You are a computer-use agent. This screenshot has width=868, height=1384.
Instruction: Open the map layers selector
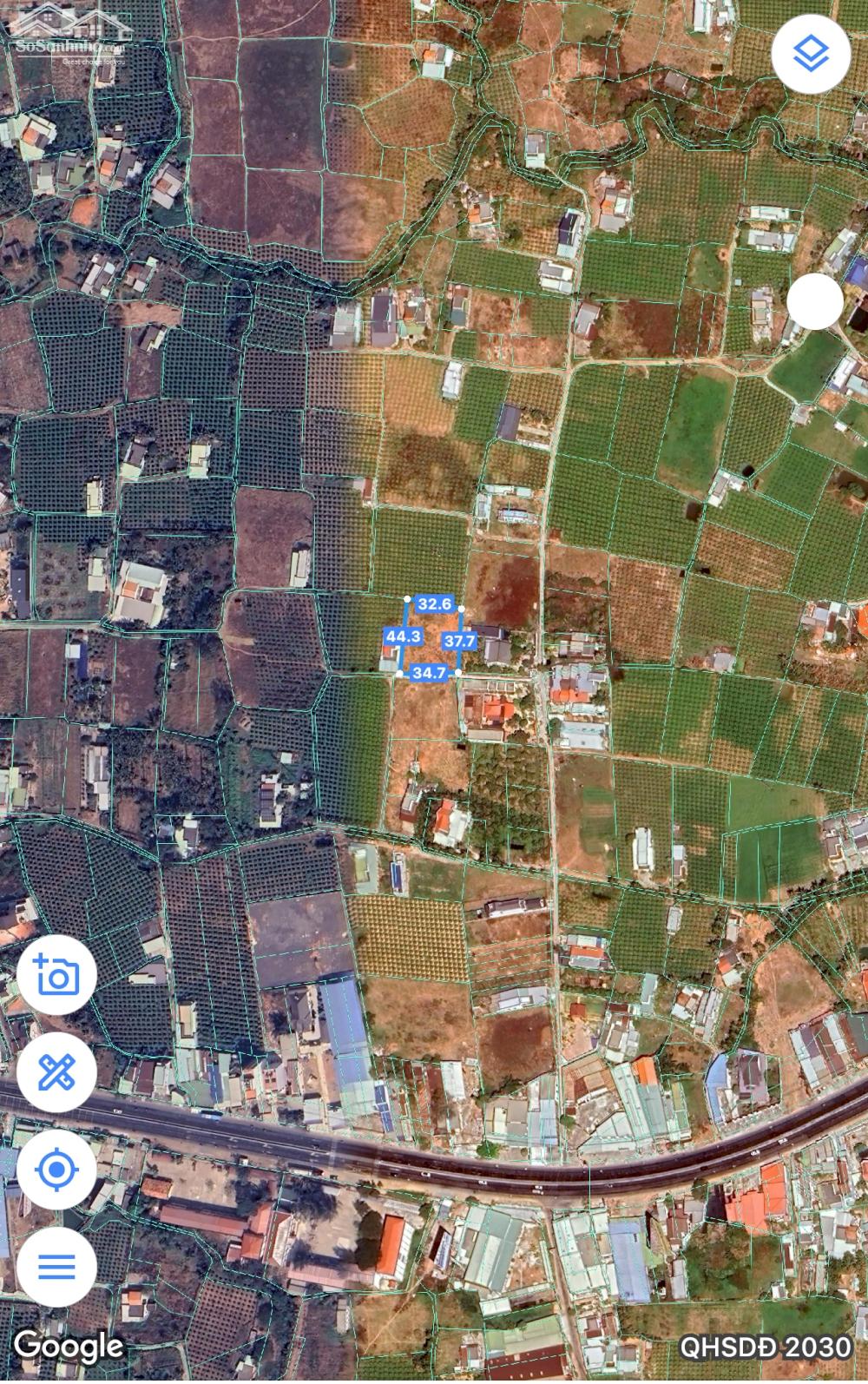[x=812, y=55]
